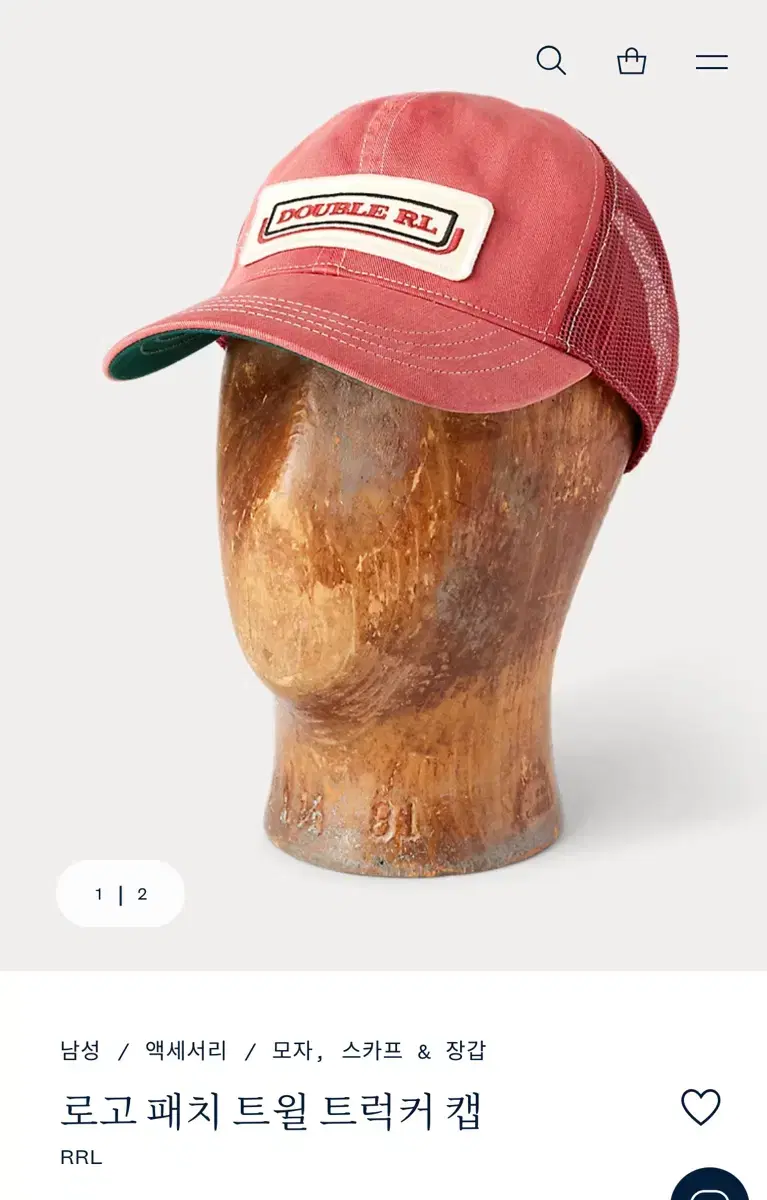The image size is (767, 1200).
Task: Select page 1 in the image counter
Action: (97, 896)
